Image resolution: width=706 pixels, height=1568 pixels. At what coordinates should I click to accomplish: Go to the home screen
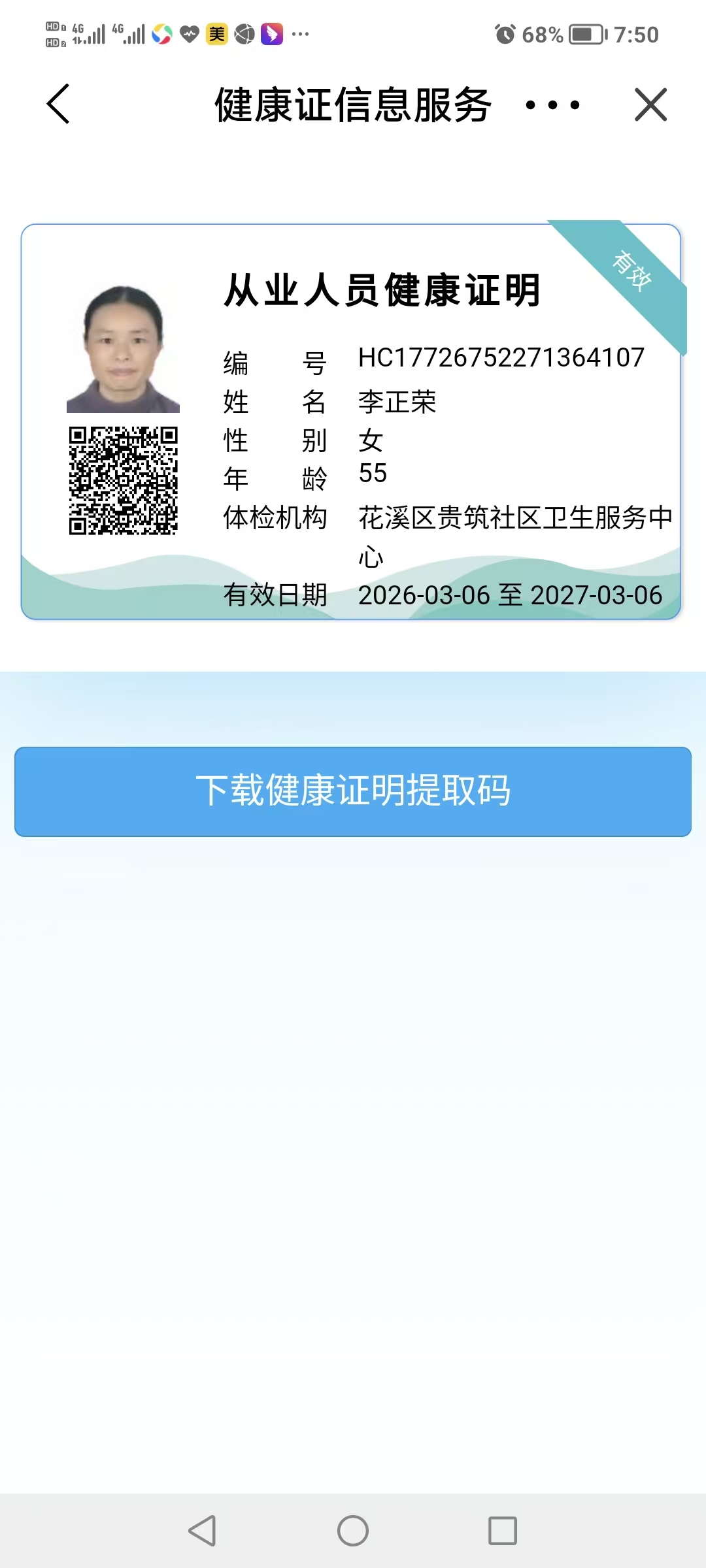tap(353, 1530)
